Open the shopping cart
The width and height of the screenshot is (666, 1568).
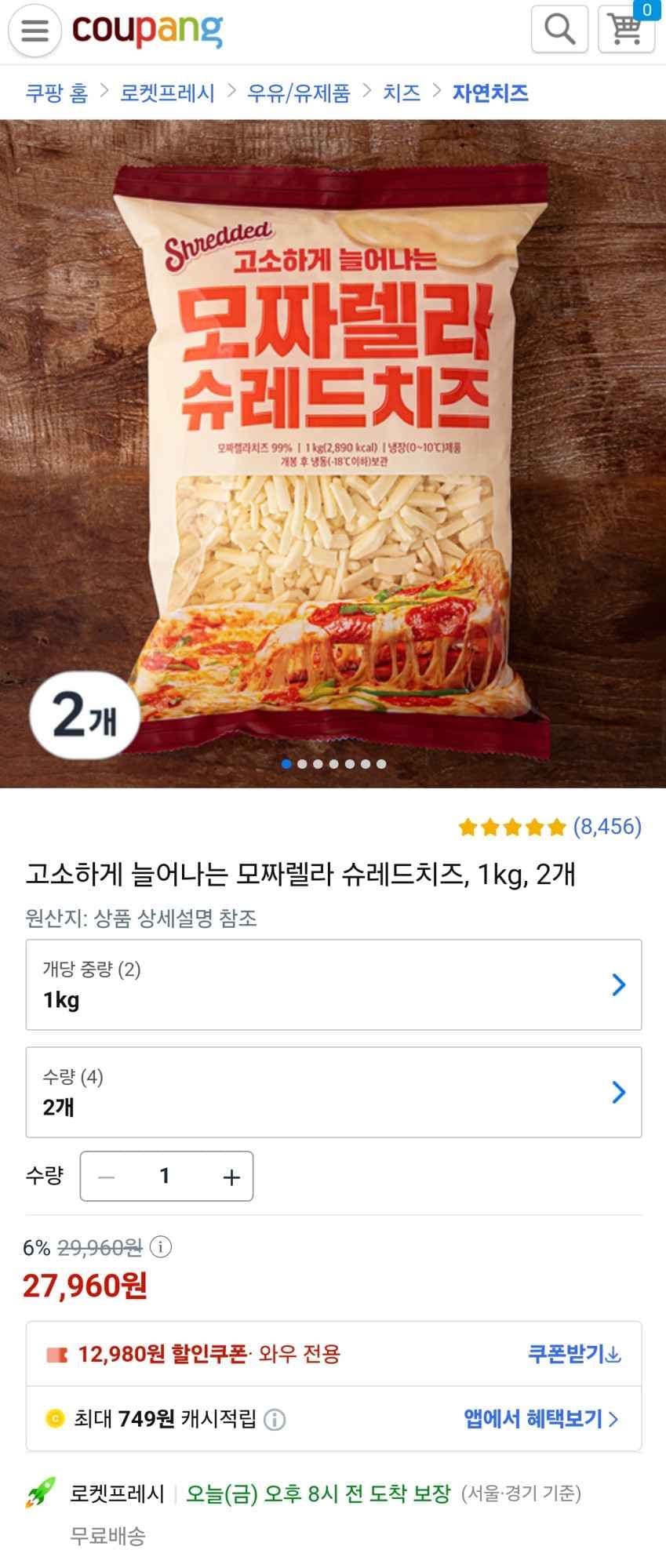tap(626, 30)
